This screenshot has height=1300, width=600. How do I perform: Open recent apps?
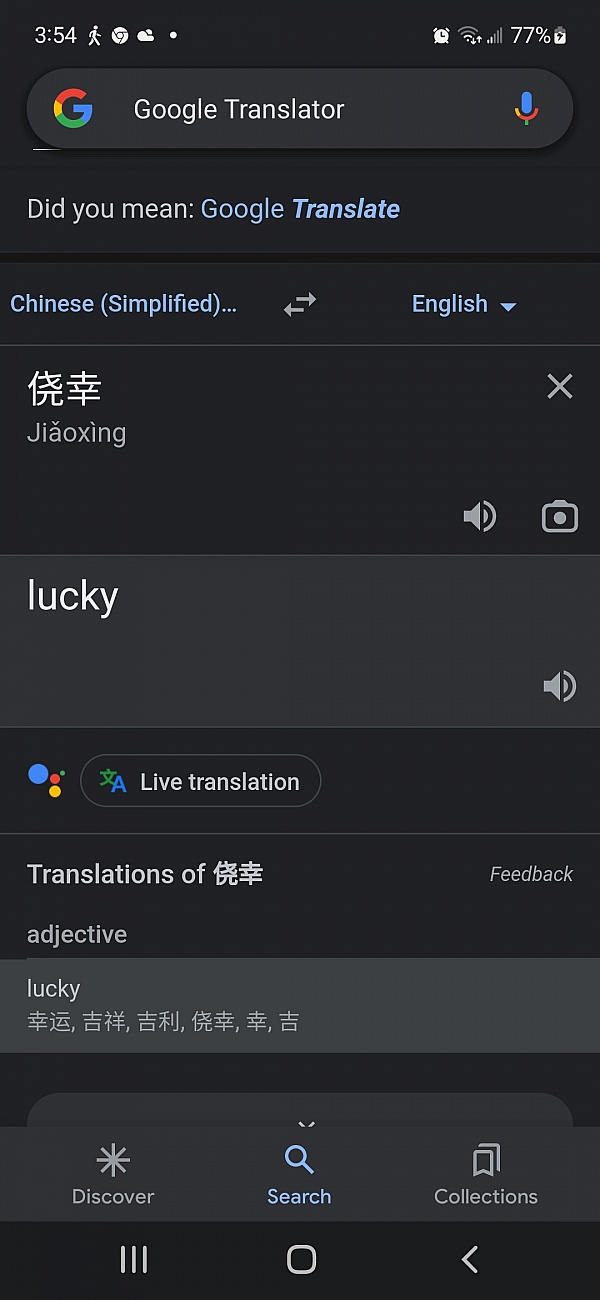point(134,1259)
